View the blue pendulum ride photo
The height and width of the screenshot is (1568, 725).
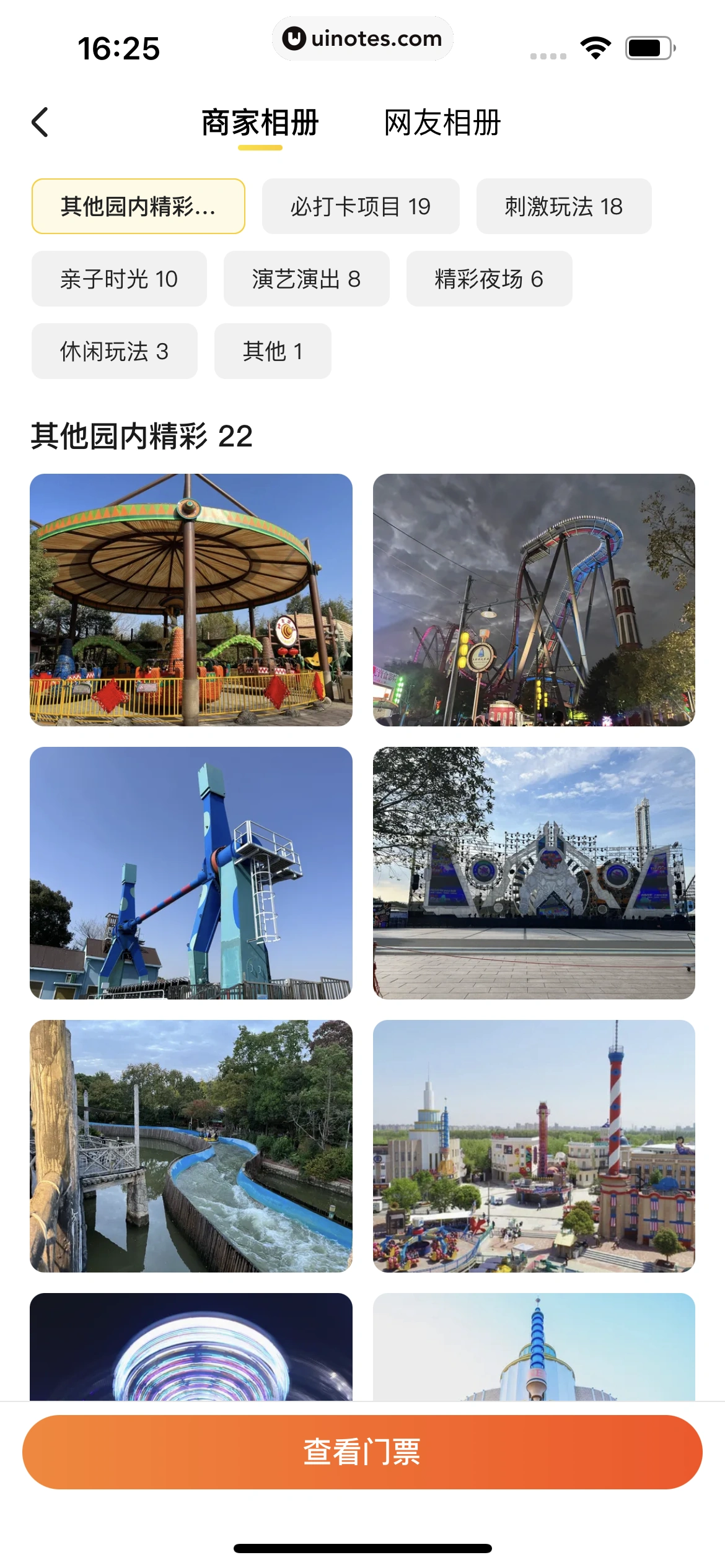[x=191, y=873]
